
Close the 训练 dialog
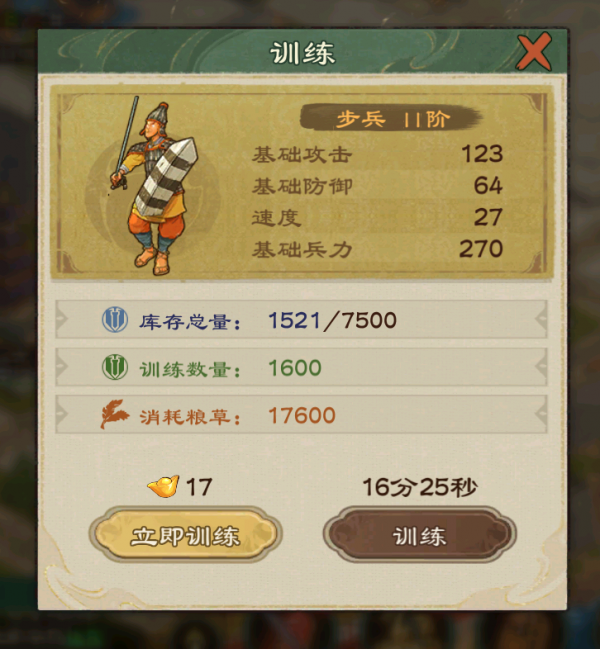(534, 51)
